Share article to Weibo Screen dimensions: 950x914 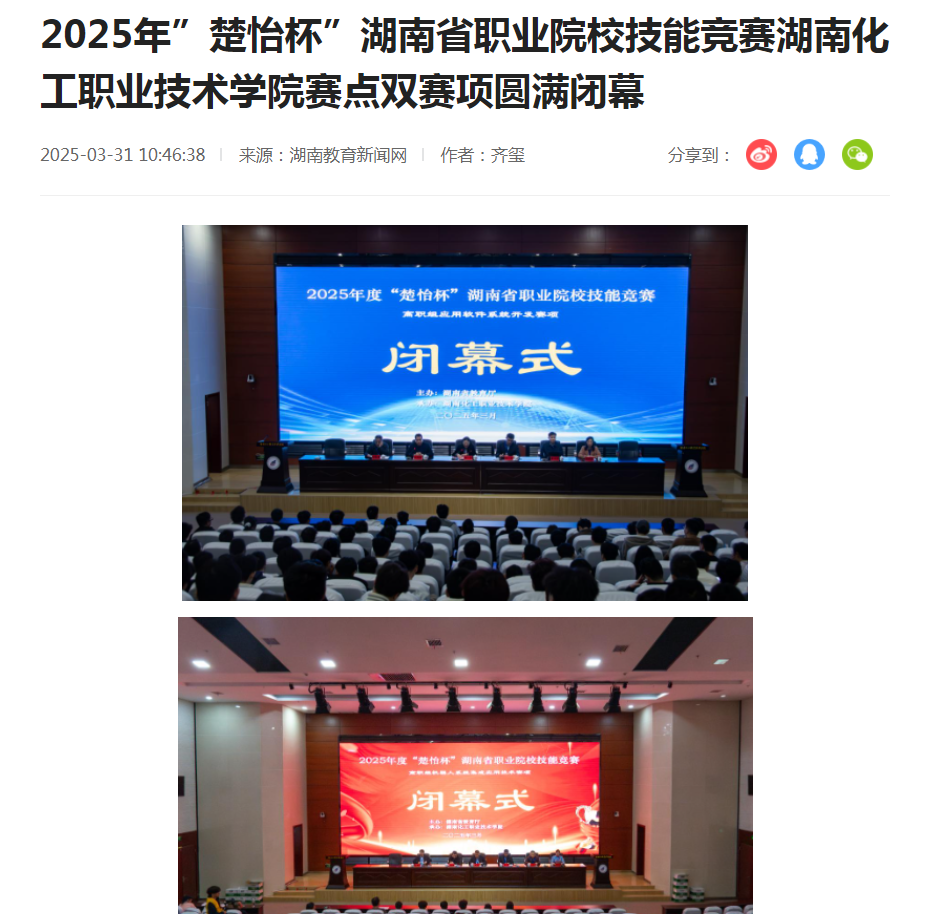[x=761, y=155]
